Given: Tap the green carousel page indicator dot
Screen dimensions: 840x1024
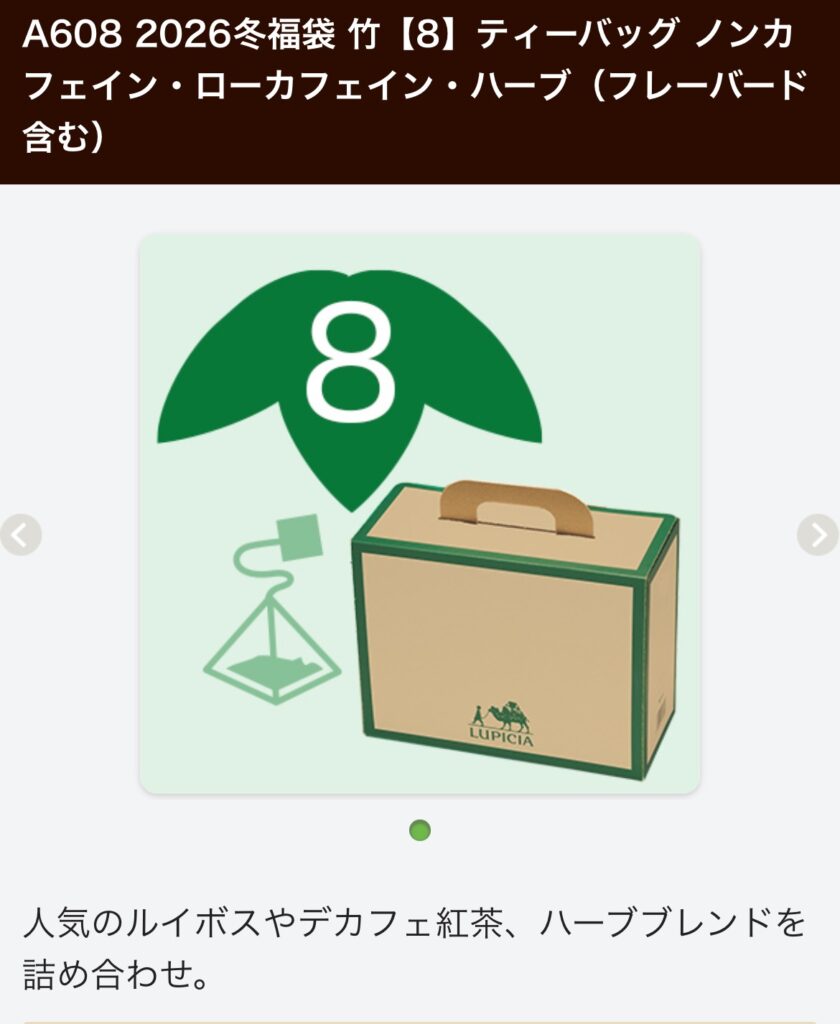Looking at the screenshot, I should point(420,830).
